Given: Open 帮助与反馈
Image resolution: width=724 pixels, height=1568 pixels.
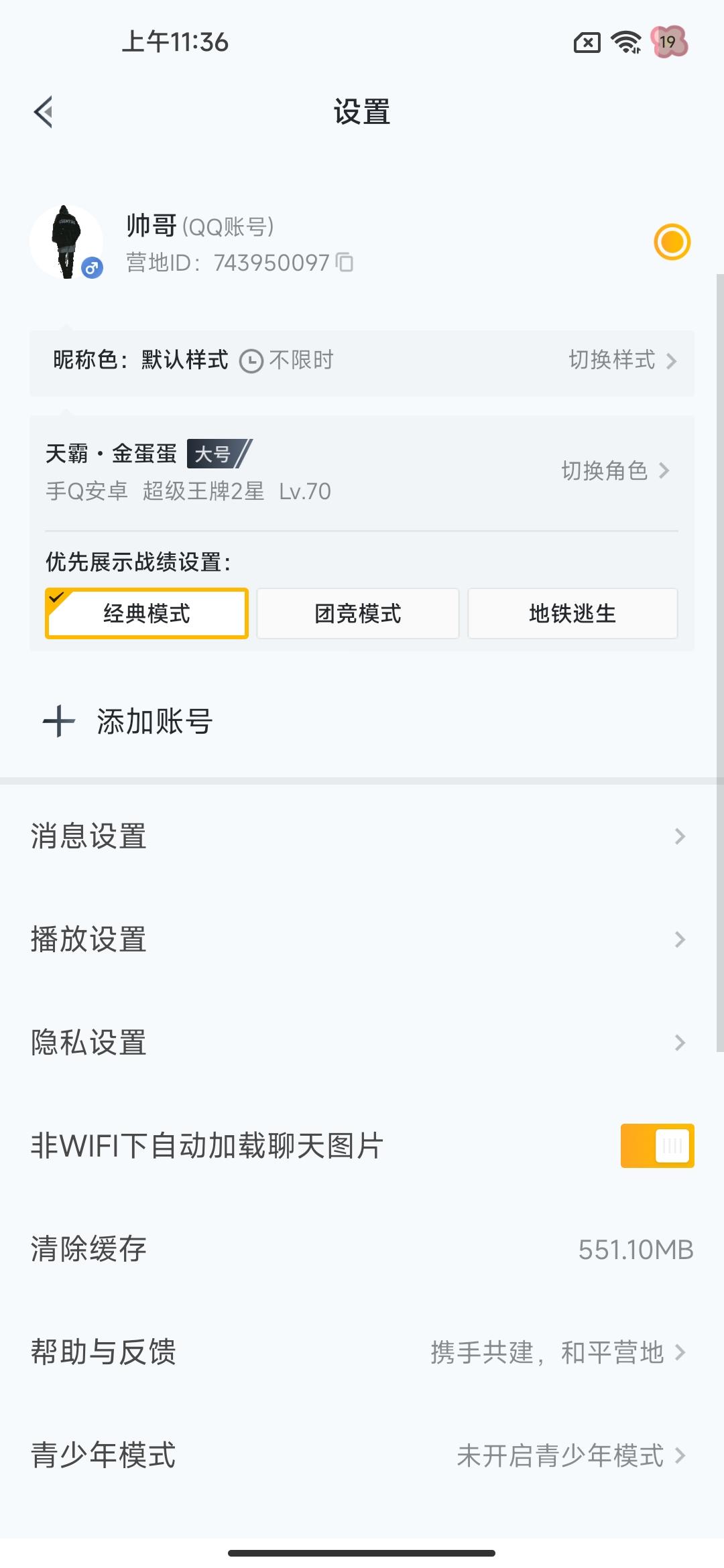Looking at the screenshot, I should coord(362,1352).
